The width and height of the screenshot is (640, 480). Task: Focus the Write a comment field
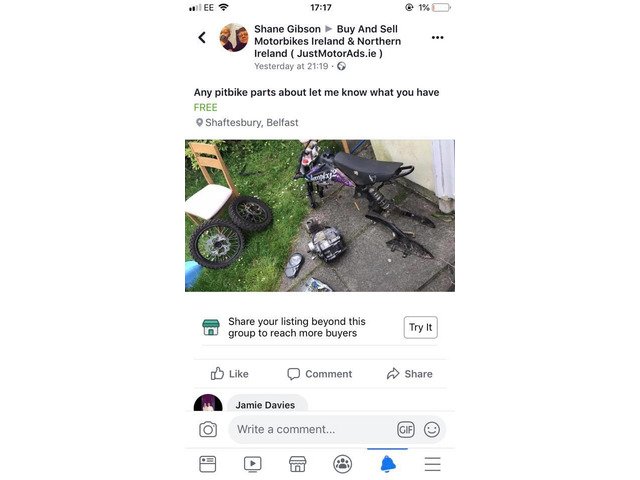point(310,429)
